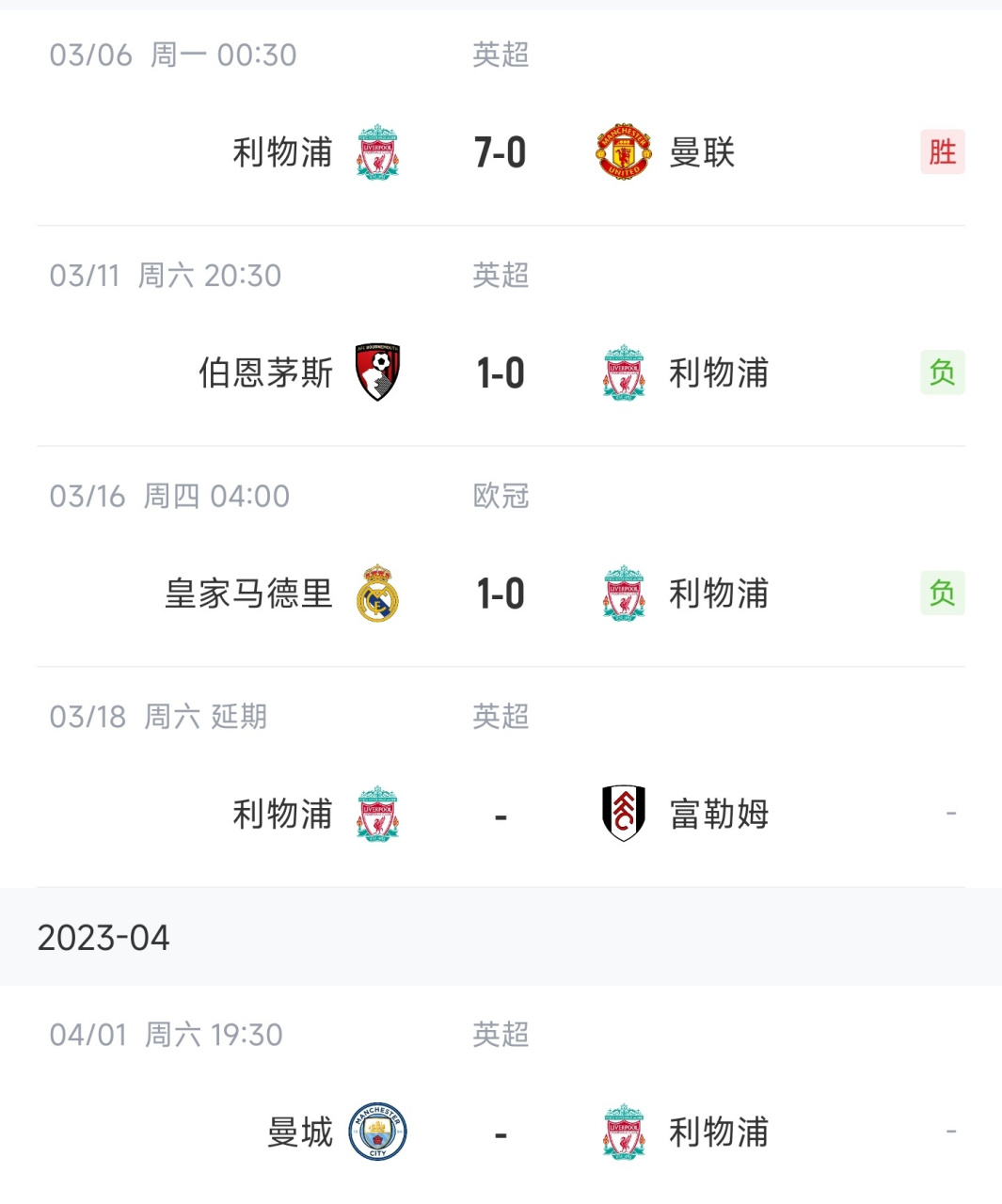
Task: Click the 7-0 score link
Action: pos(501,150)
